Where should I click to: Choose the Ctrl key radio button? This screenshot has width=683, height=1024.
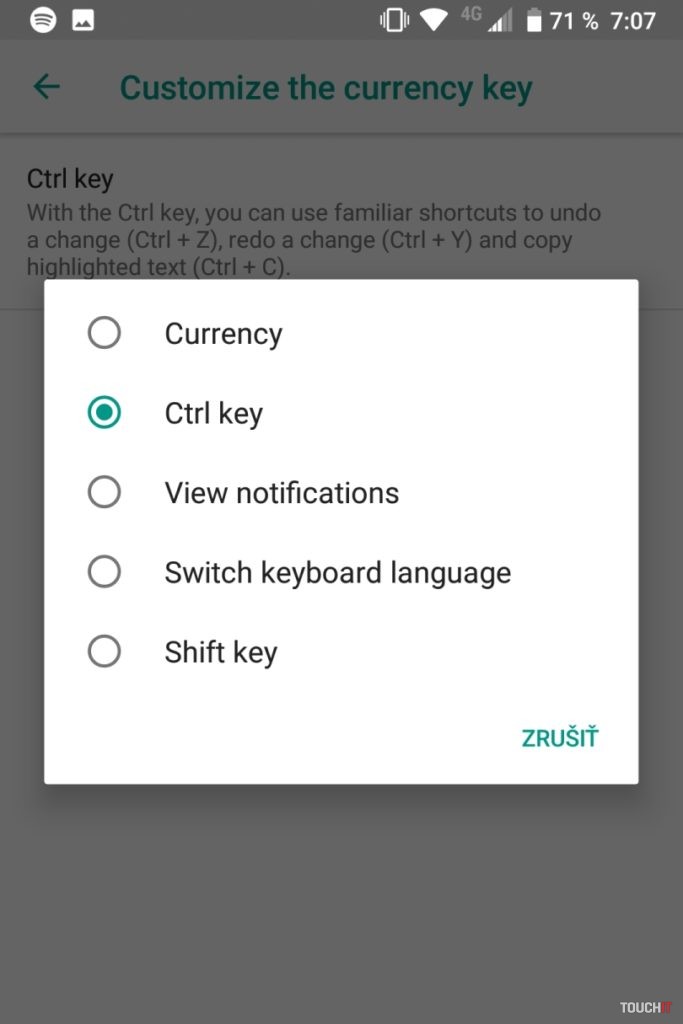coord(104,413)
